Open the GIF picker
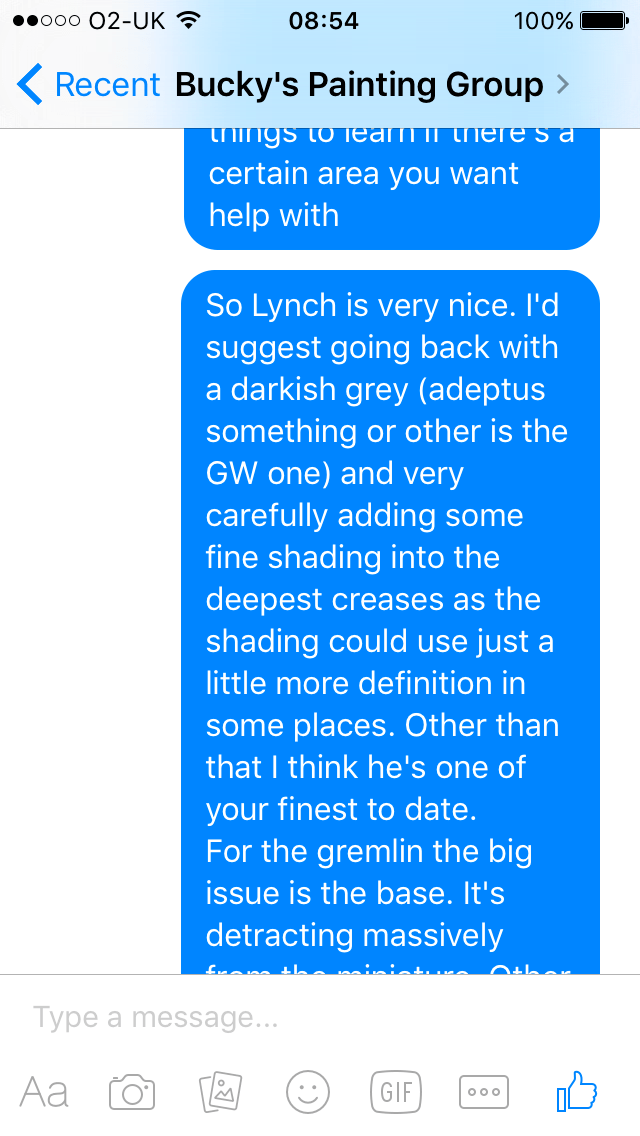The image size is (640, 1136). (396, 1092)
